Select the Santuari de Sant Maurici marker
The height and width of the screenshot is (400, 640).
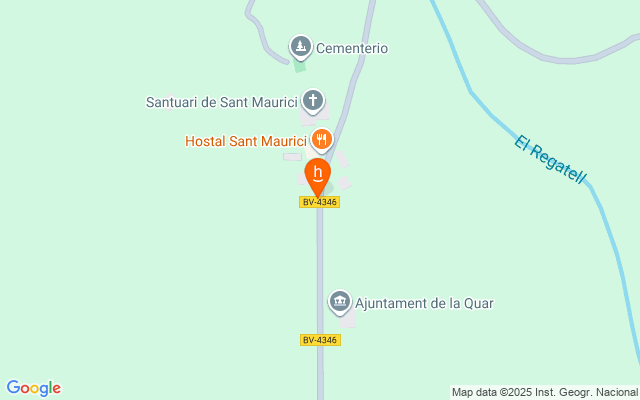coord(313,101)
